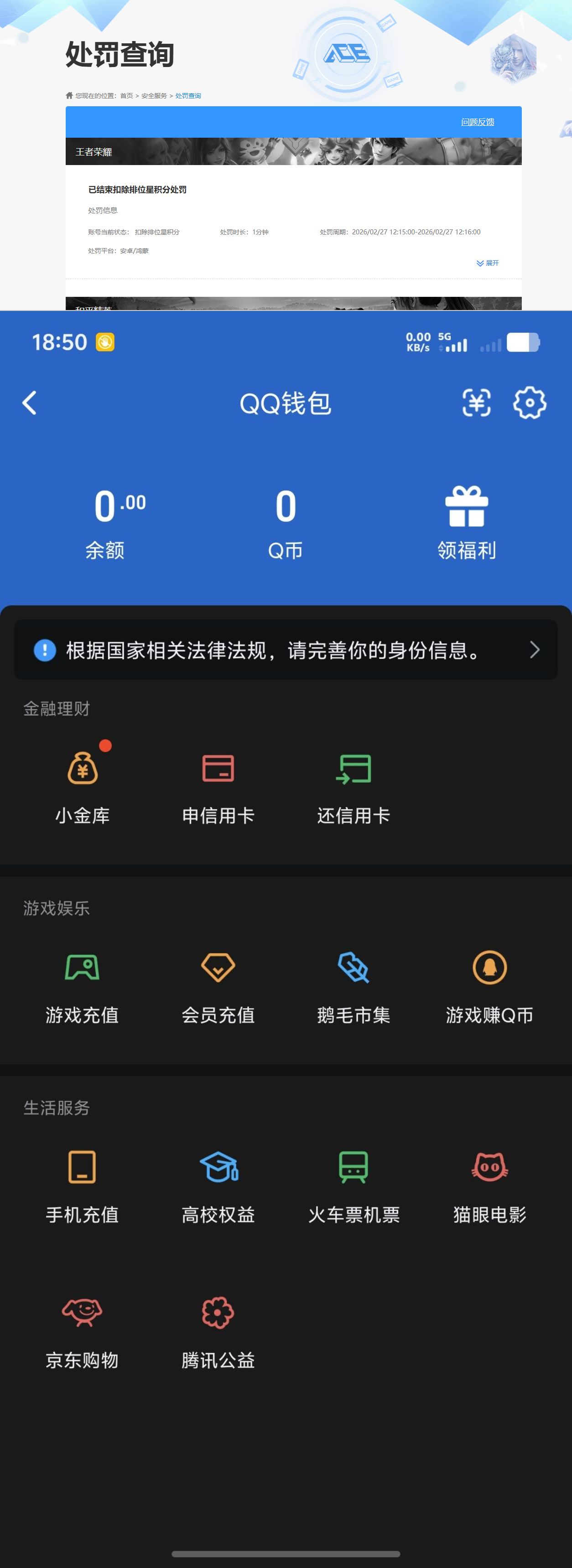This screenshot has height=1568, width=572.
Task: Go back from QQ钱包
Action: (29, 403)
